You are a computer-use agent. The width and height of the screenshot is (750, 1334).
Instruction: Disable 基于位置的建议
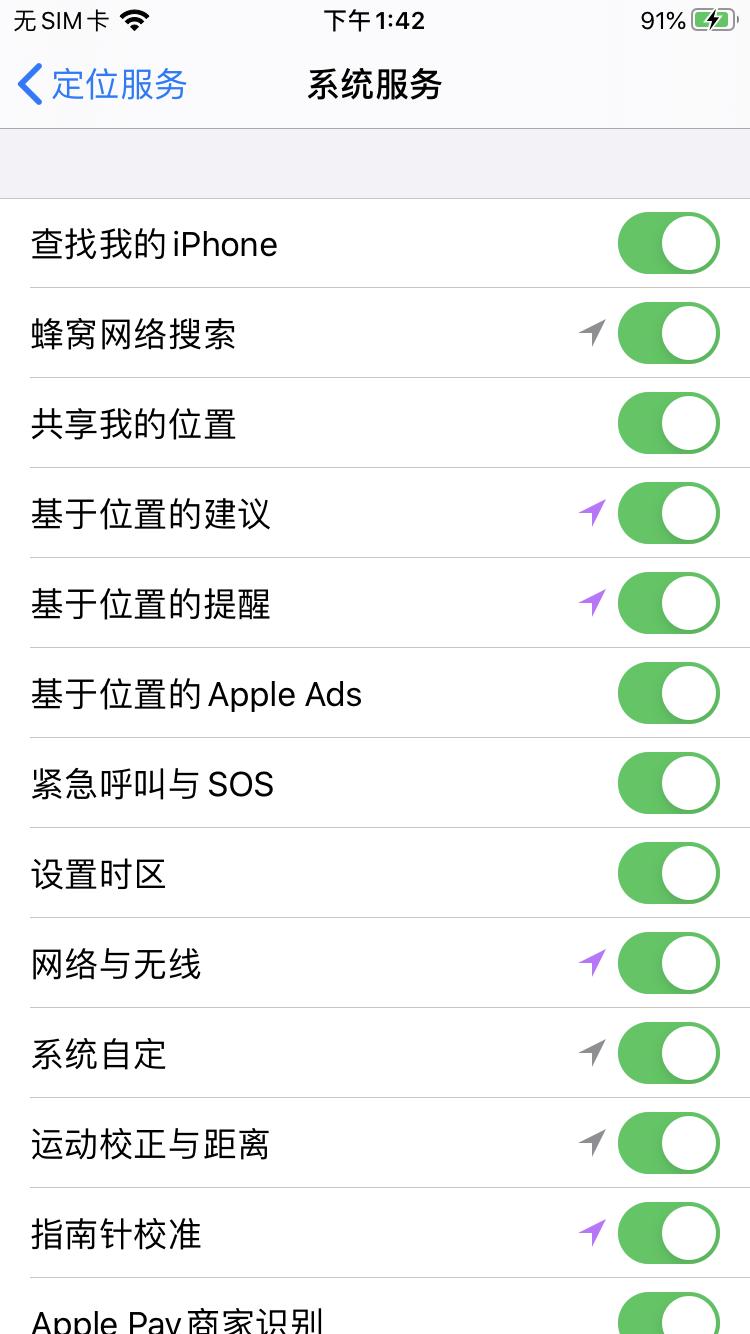(668, 513)
